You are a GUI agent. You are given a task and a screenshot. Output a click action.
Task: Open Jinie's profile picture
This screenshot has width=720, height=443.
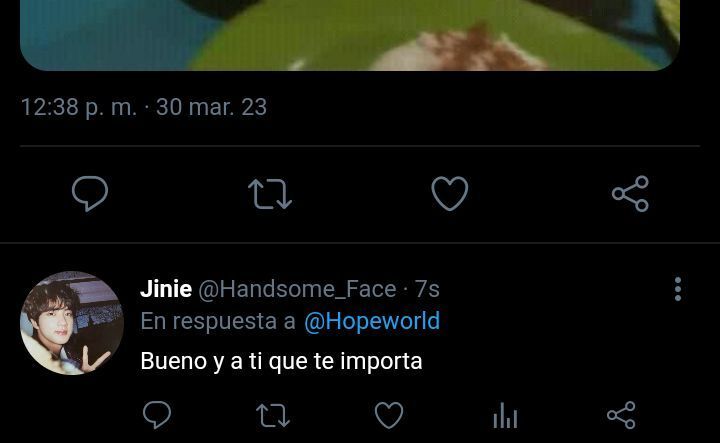click(71, 324)
